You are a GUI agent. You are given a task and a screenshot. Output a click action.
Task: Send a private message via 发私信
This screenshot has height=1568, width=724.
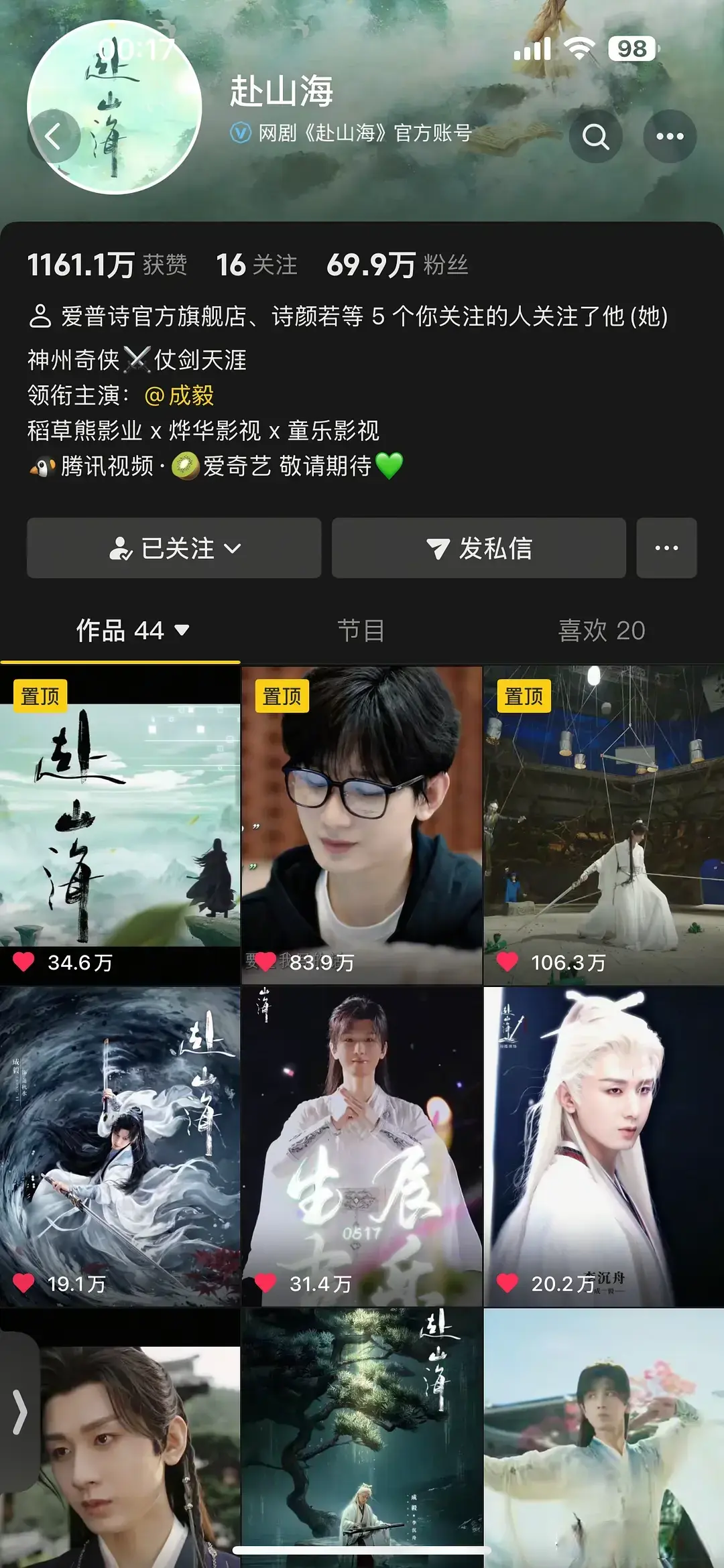coord(479,548)
